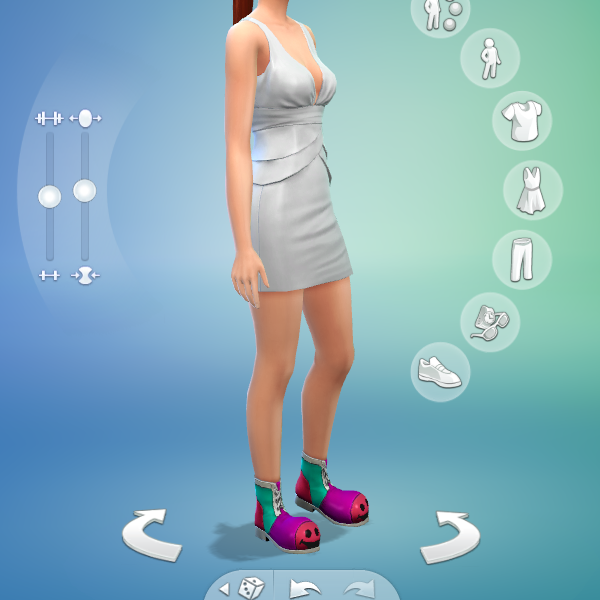Randomize the look with the dice
This screenshot has width=600, height=600.
pos(248,587)
